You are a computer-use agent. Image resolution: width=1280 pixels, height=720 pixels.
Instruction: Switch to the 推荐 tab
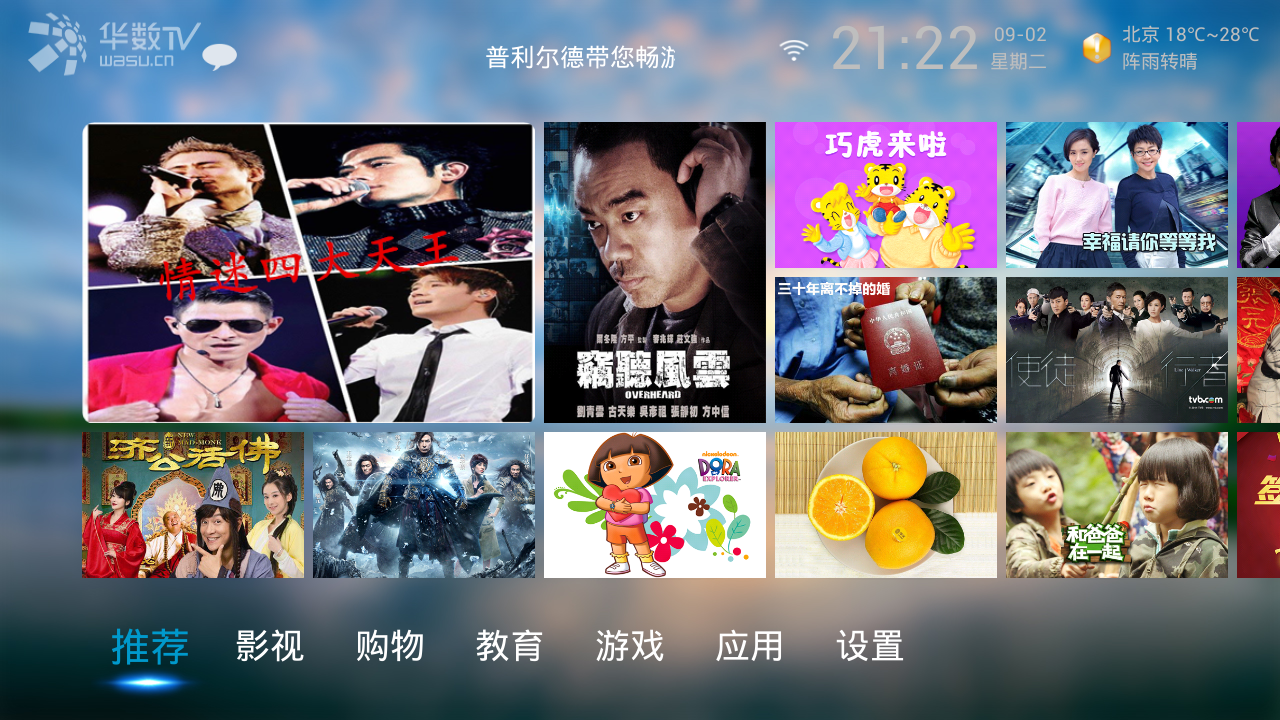150,647
